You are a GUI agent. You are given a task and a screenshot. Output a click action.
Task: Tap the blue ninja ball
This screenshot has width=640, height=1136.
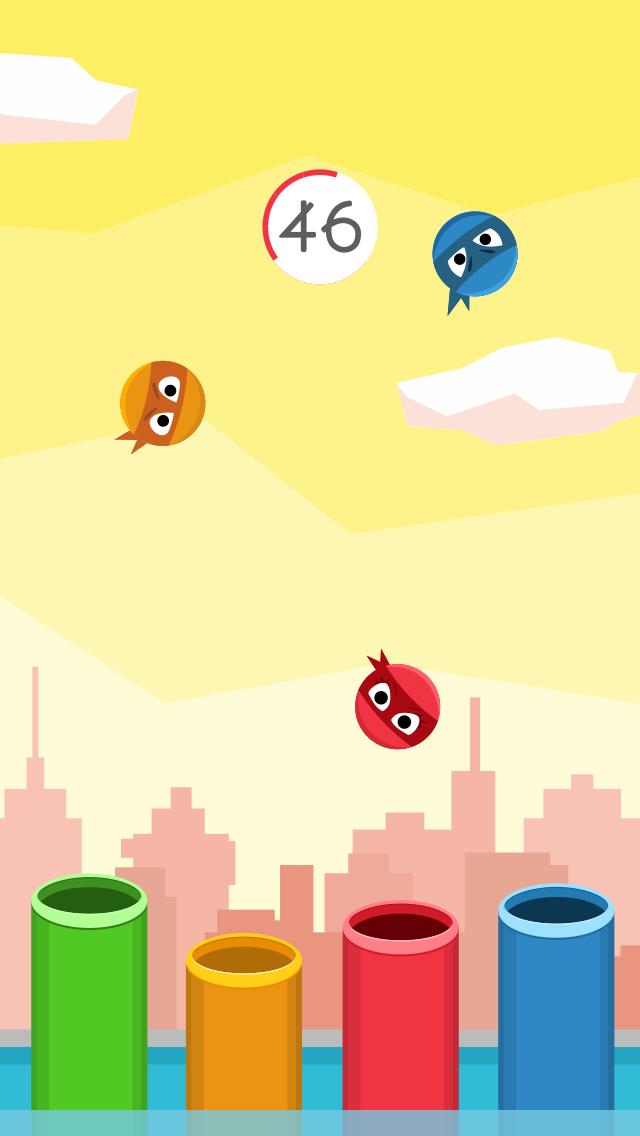475,254
